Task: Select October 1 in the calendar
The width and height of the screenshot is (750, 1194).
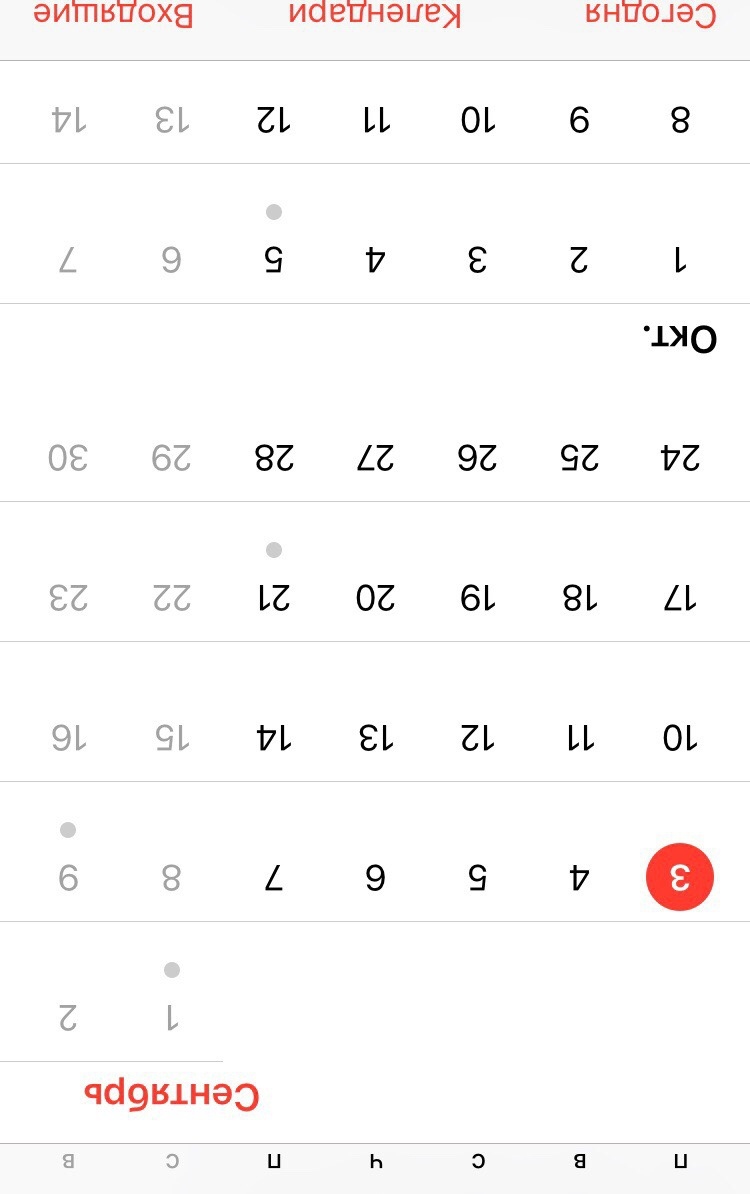Action: click(x=679, y=260)
